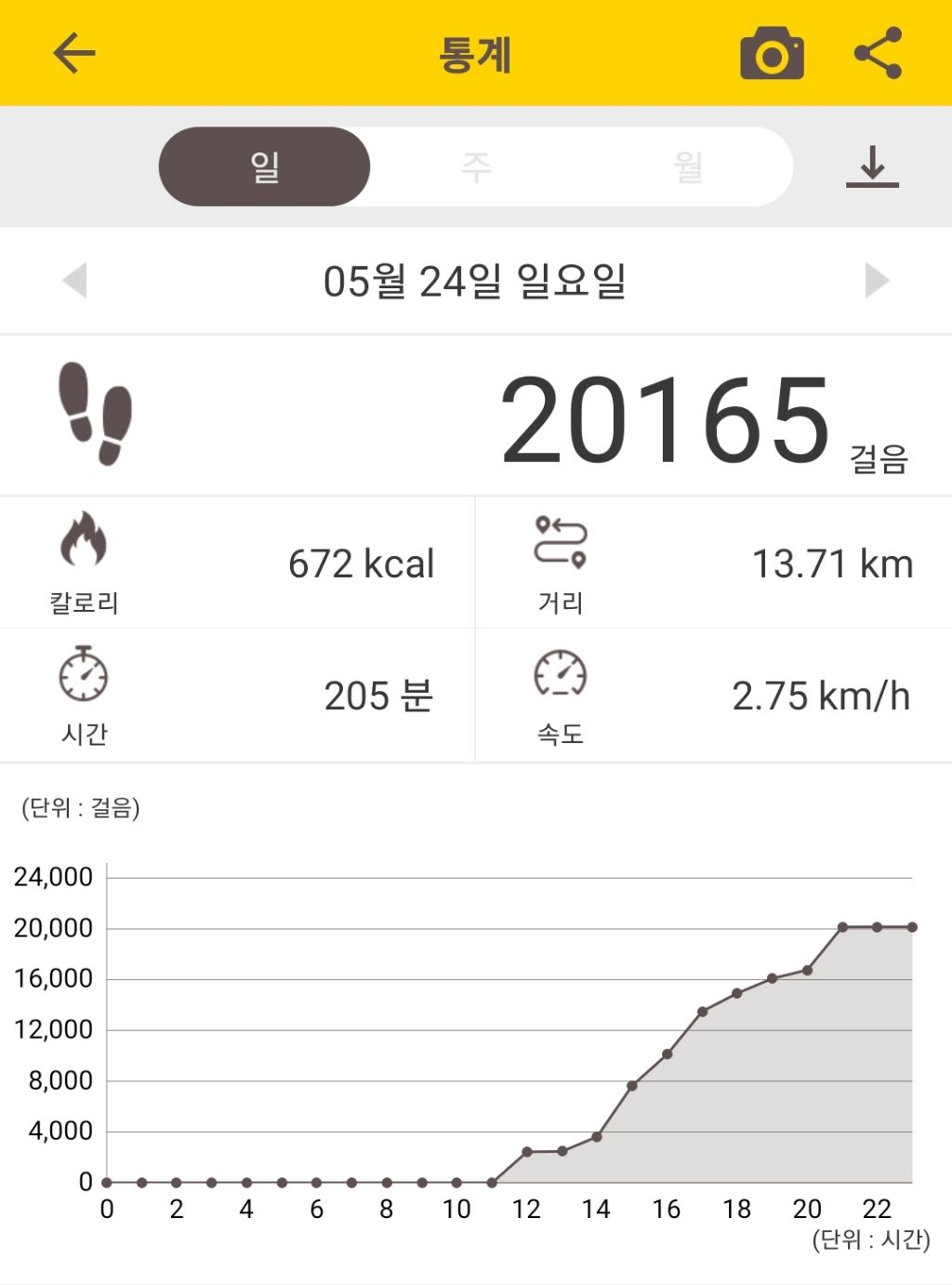Image resolution: width=952 pixels, height=1285 pixels.
Task: Go to the previous day
Action: tap(74, 280)
